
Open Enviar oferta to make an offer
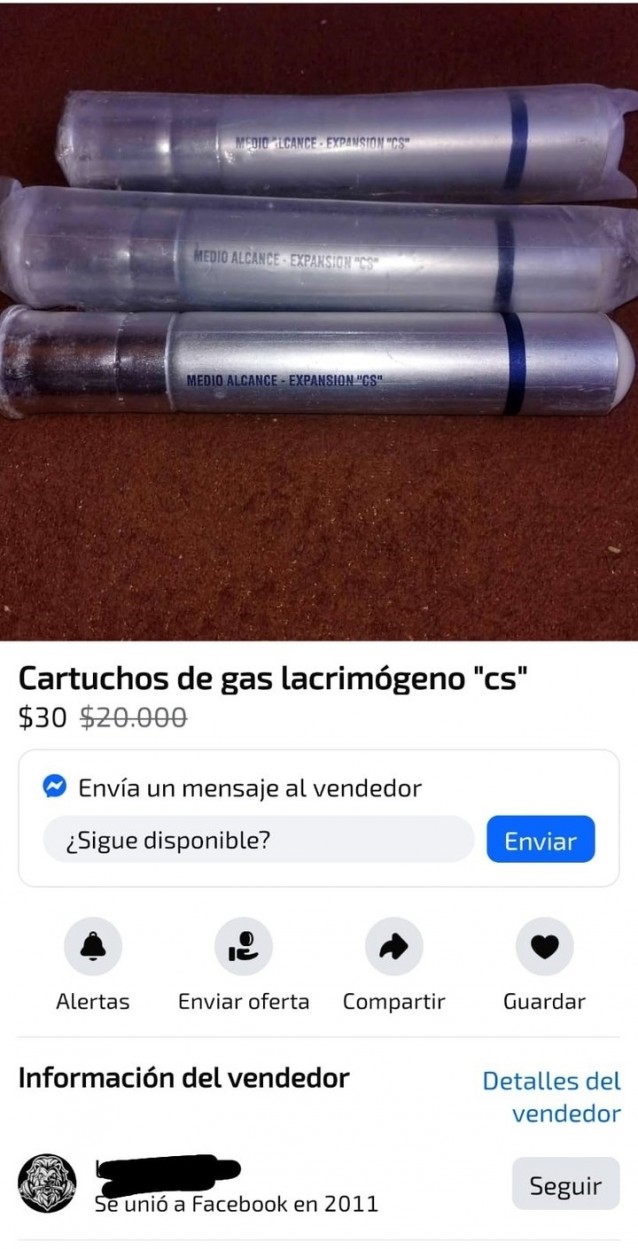coord(243,946)
